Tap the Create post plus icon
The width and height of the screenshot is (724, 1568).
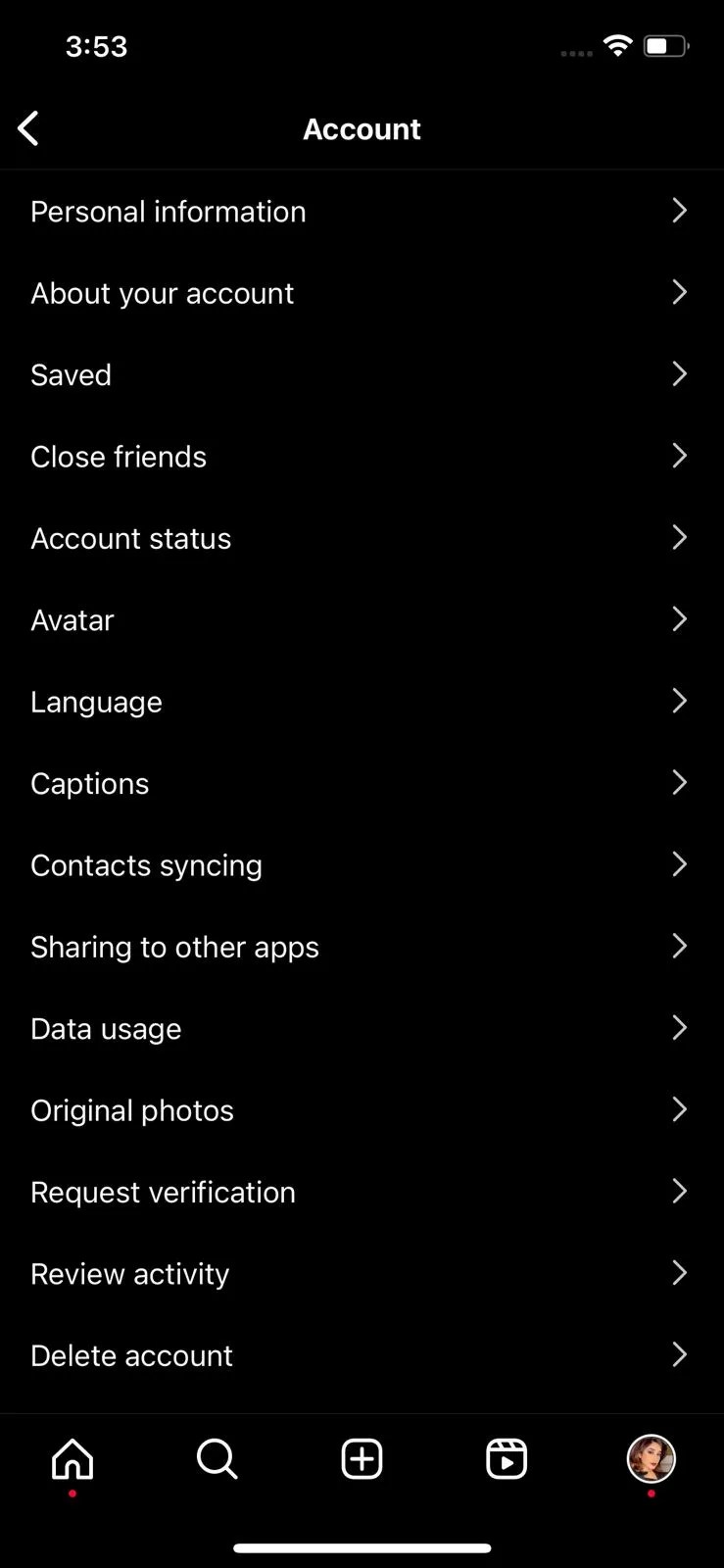362,1459
